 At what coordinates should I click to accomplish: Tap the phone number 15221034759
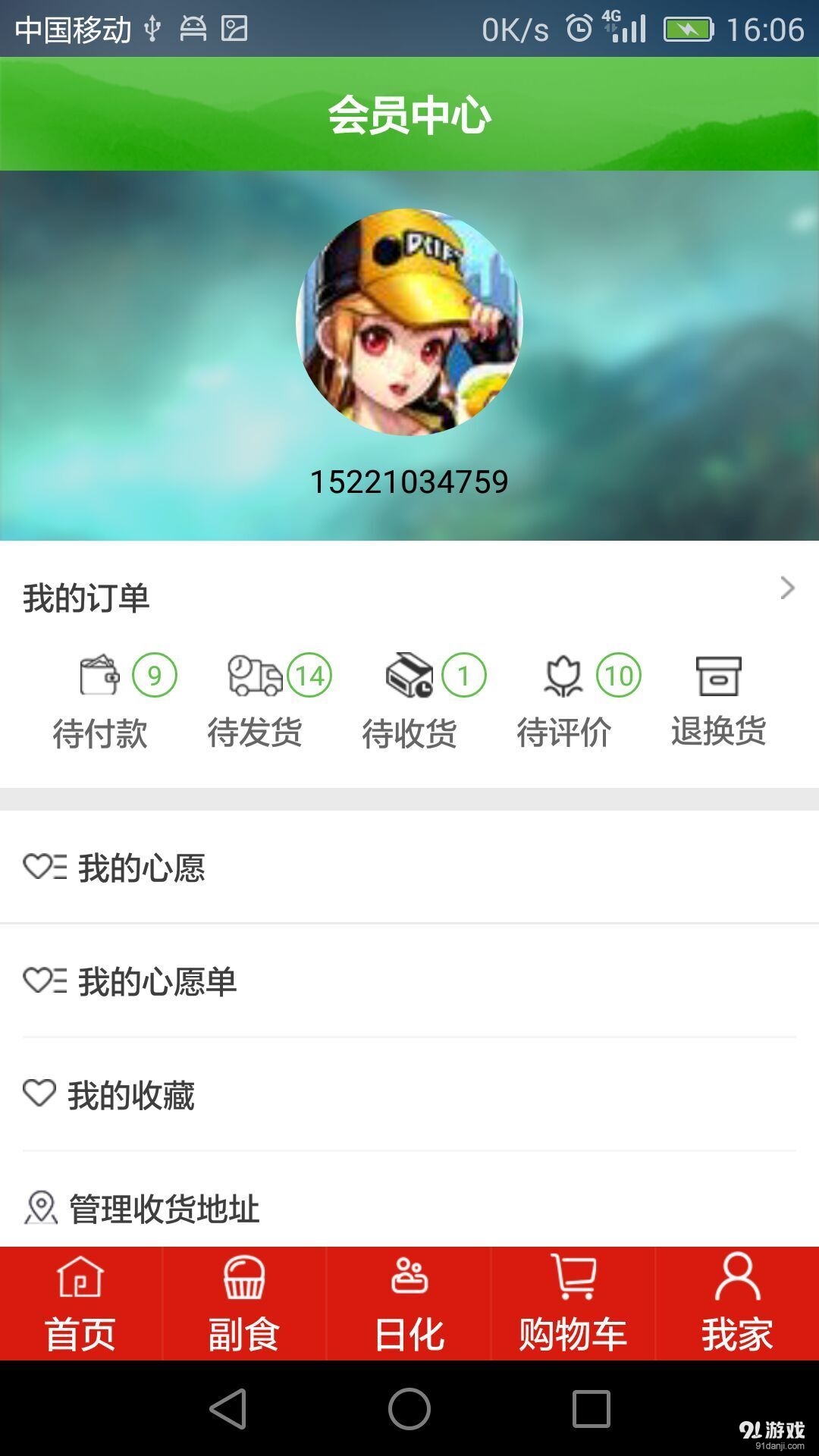409,481
